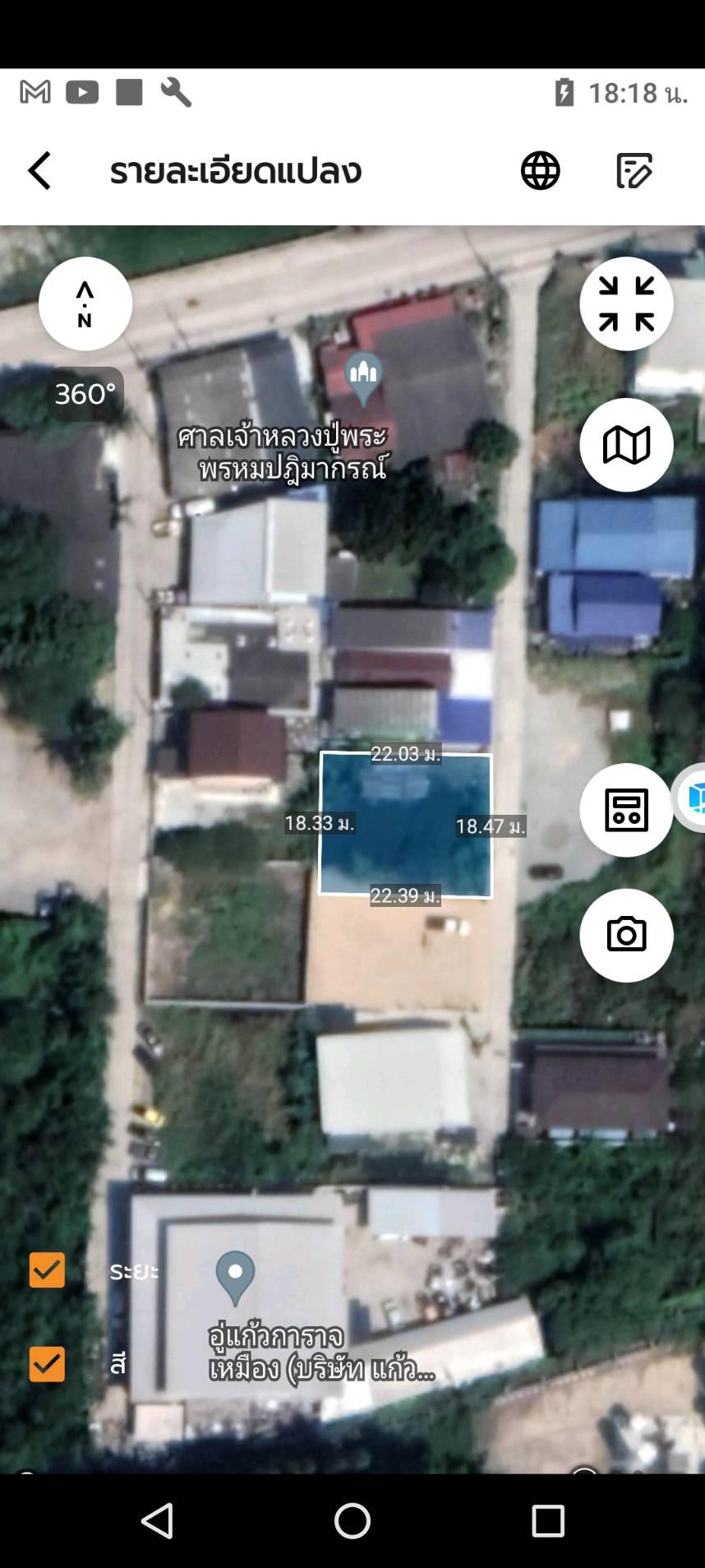Open the อู่แก้วการาจ place marker
The height and width of the screenshot is (1568, 705).
(x=235, y=1278)
